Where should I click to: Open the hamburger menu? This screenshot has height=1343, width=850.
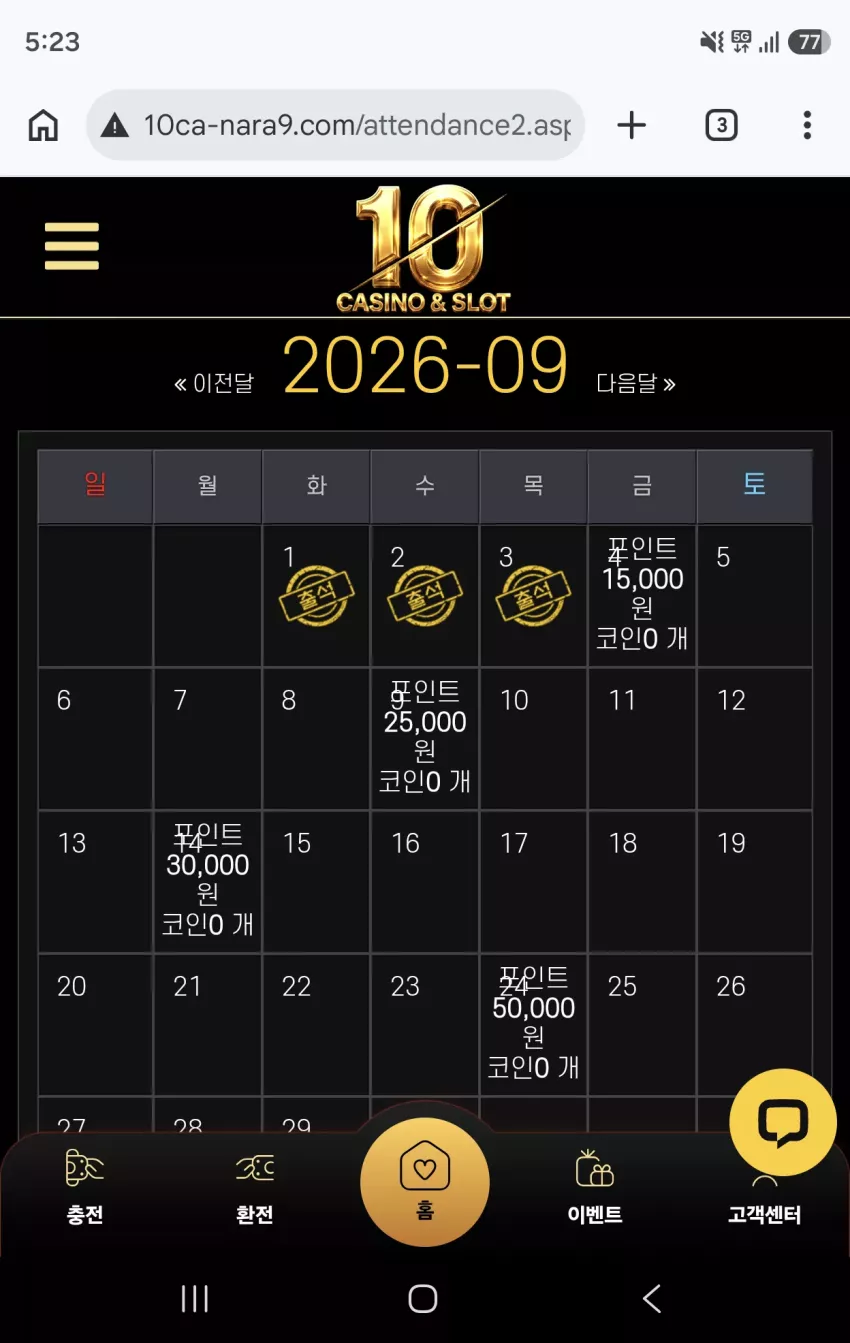(x=72, y=246)
